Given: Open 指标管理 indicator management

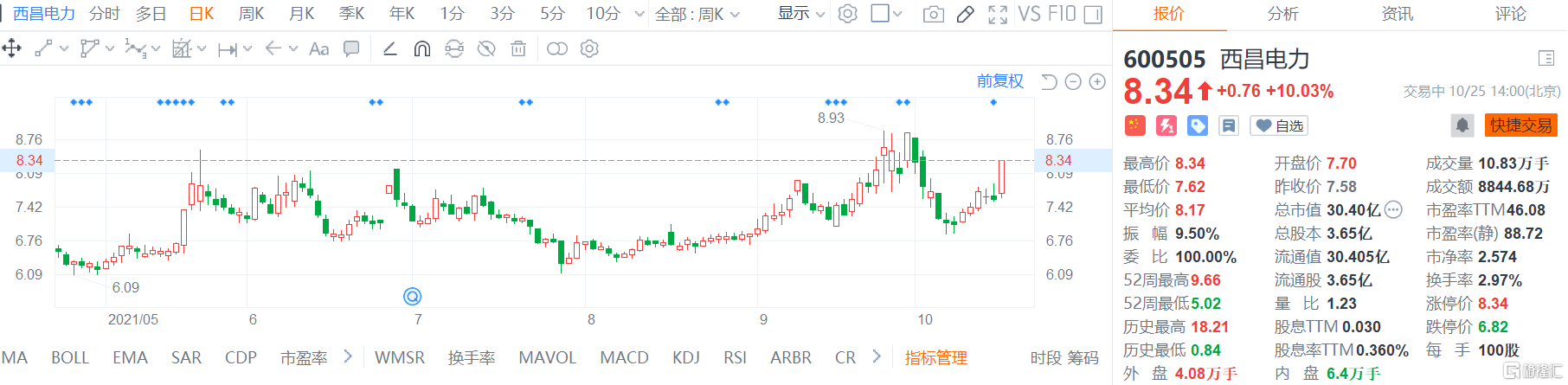Looking at the screenshot, I should pyautogui.click(x=935, y=357).
